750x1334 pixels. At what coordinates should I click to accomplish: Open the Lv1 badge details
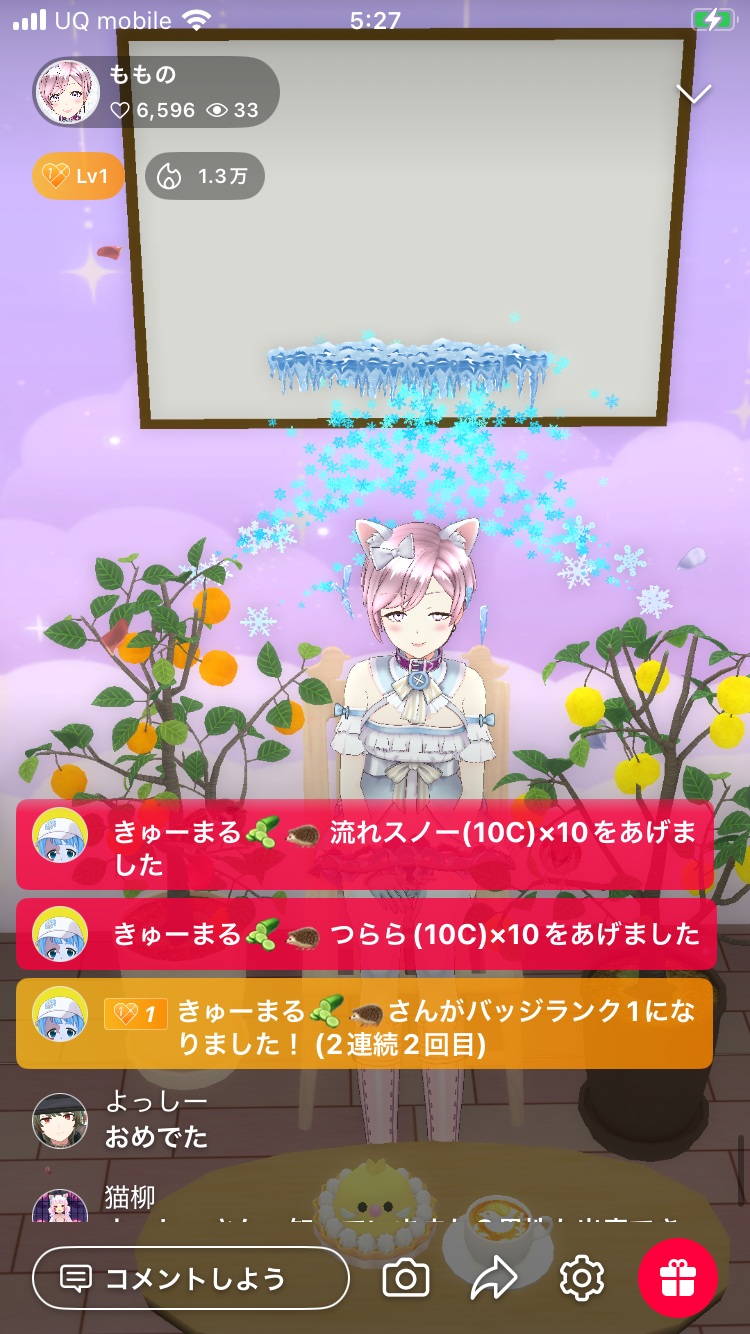[78, 177]
